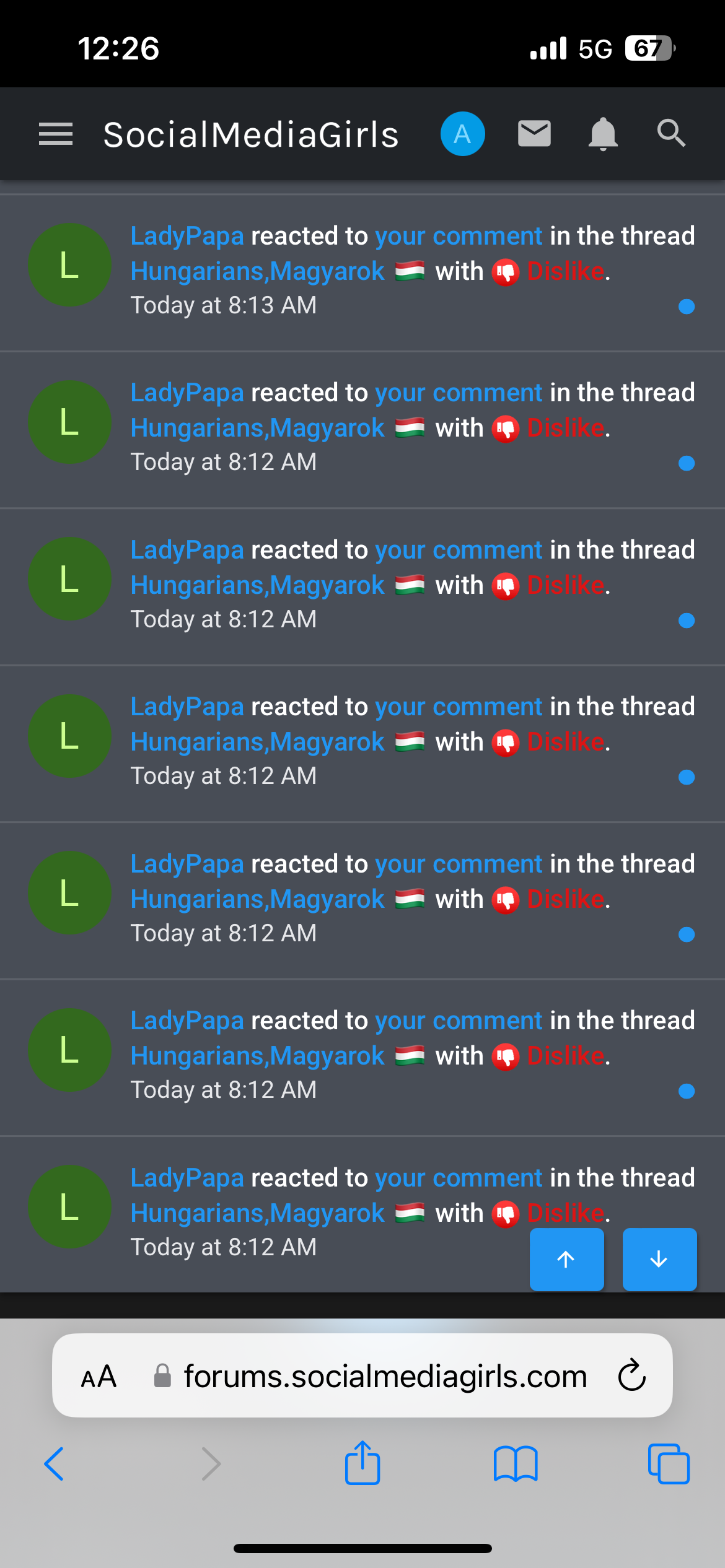
Task: Open Hungarians,Magyarok thread from the 8:13 AM alert
Action: point(258,271)
